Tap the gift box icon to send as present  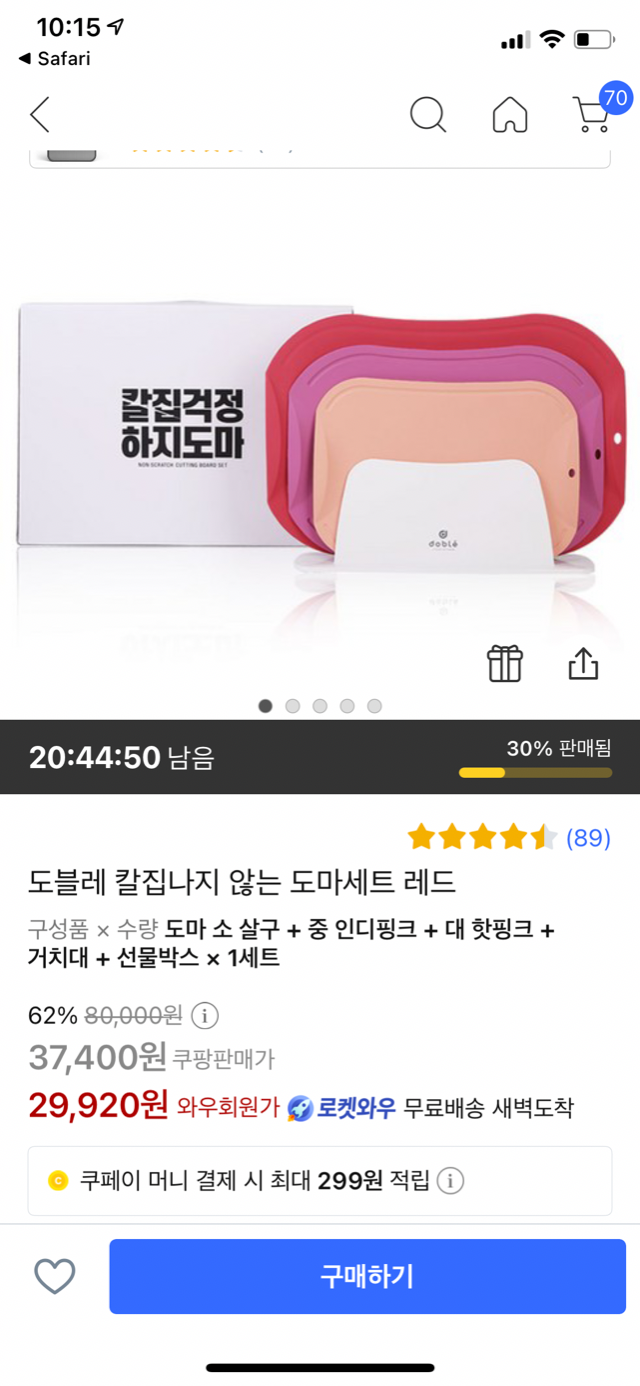tap(505, 663)
